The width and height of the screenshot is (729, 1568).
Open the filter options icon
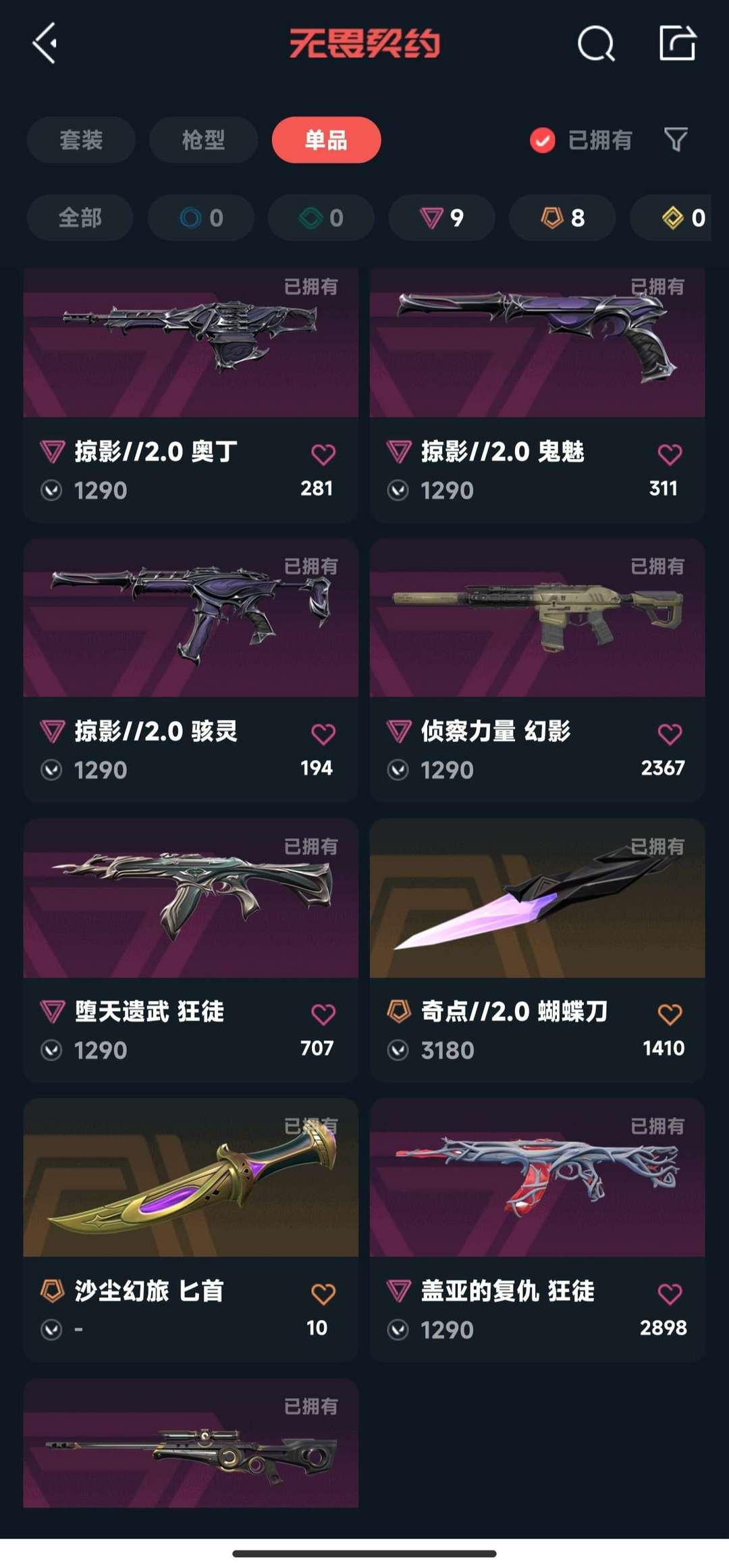coord(674,140)
